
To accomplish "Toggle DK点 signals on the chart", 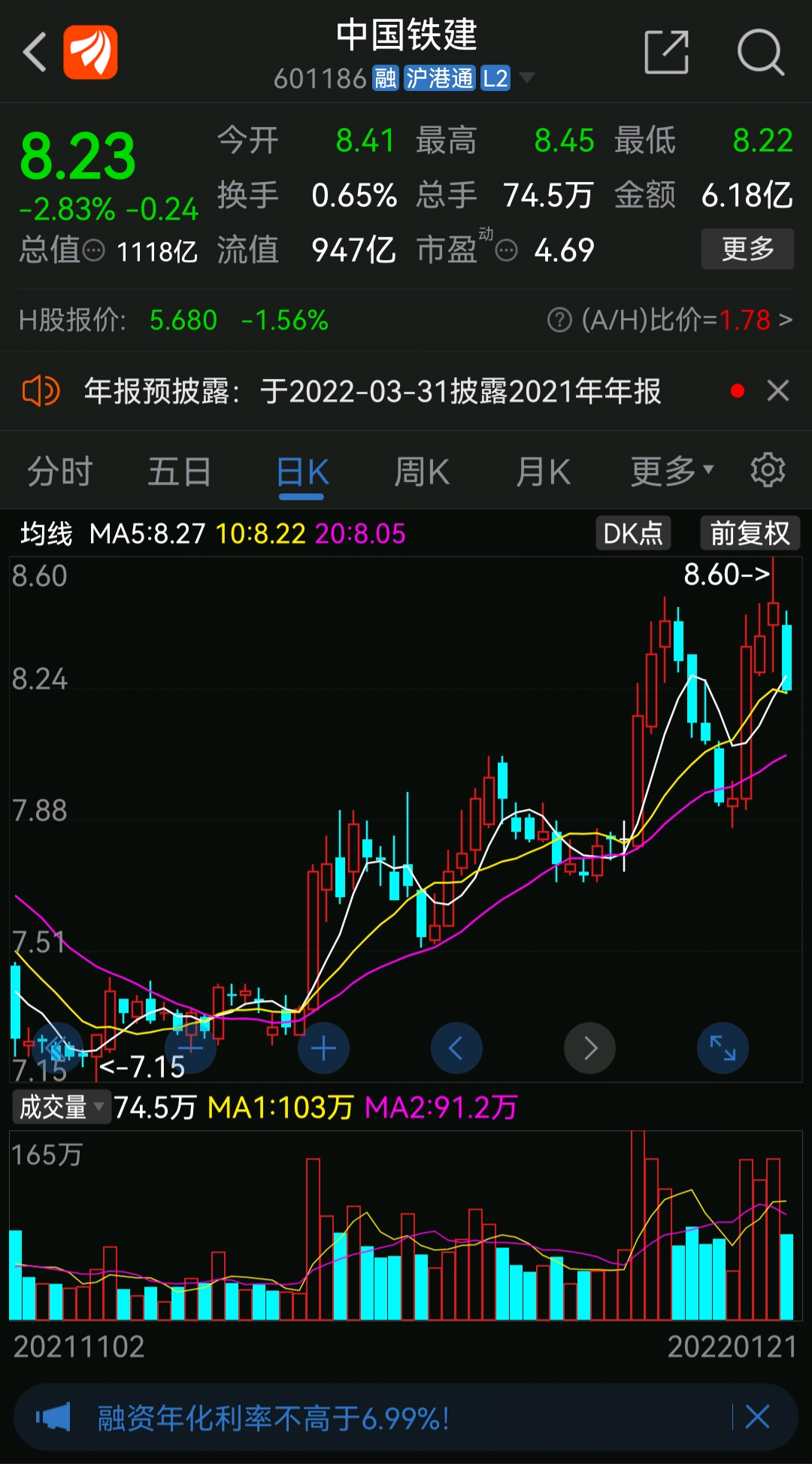I will [632, 534].
